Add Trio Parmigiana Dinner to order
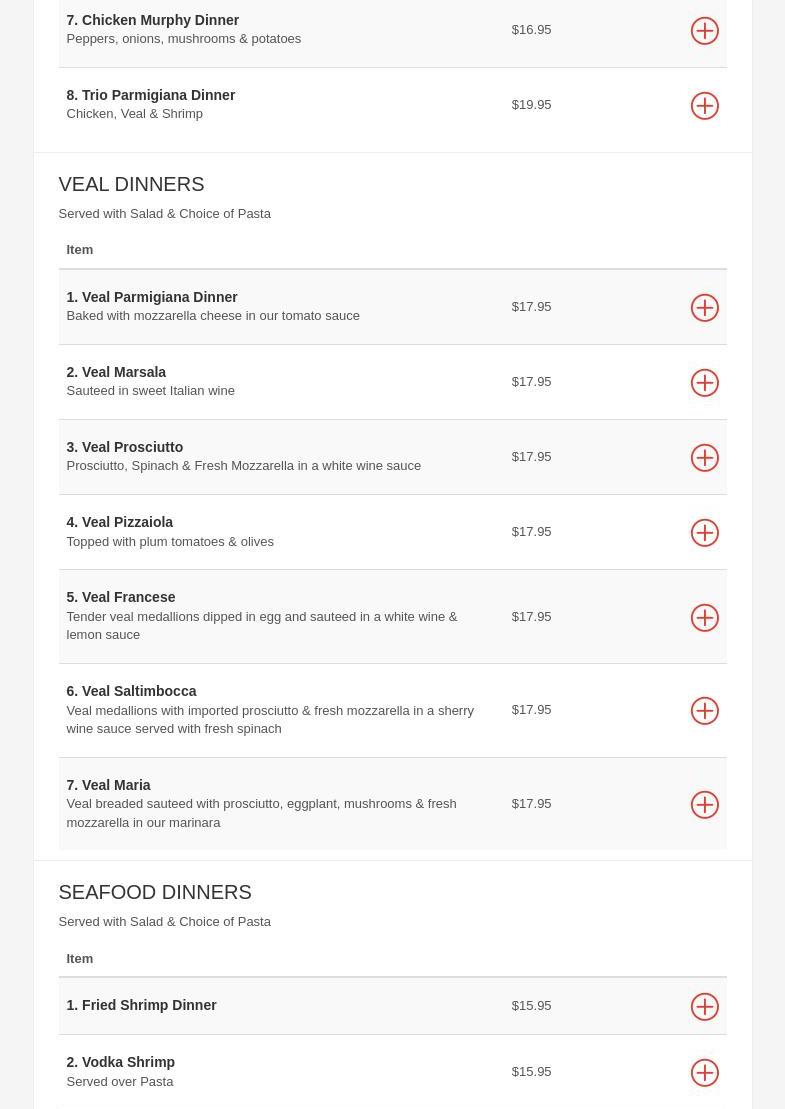 click(x=705, y=106)
